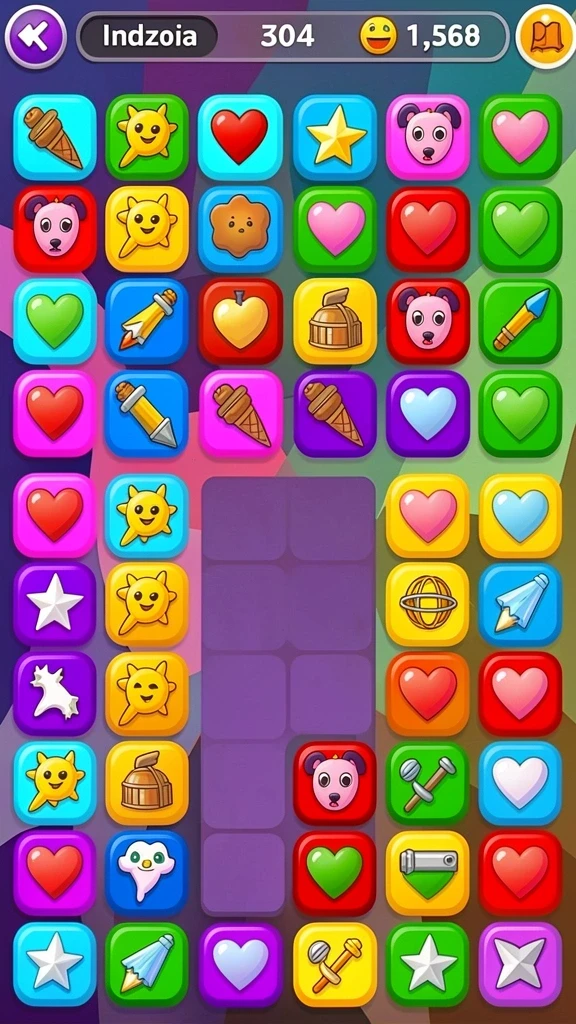576x1024 pixels.
Task: Tap the green heart on red tile
Action: click(335, 872)
